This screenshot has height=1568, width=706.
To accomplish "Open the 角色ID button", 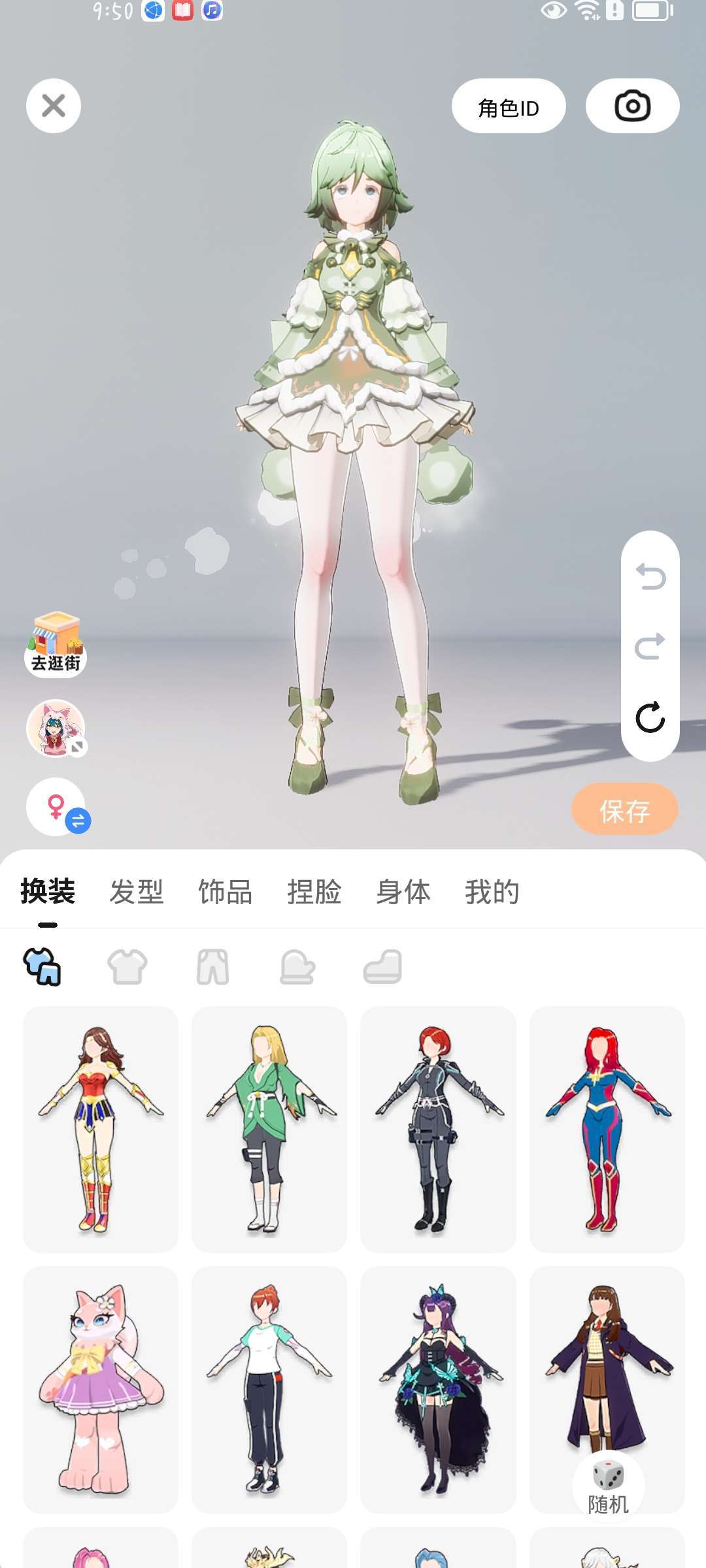I will pyautogui.click(x=509, y=106).
